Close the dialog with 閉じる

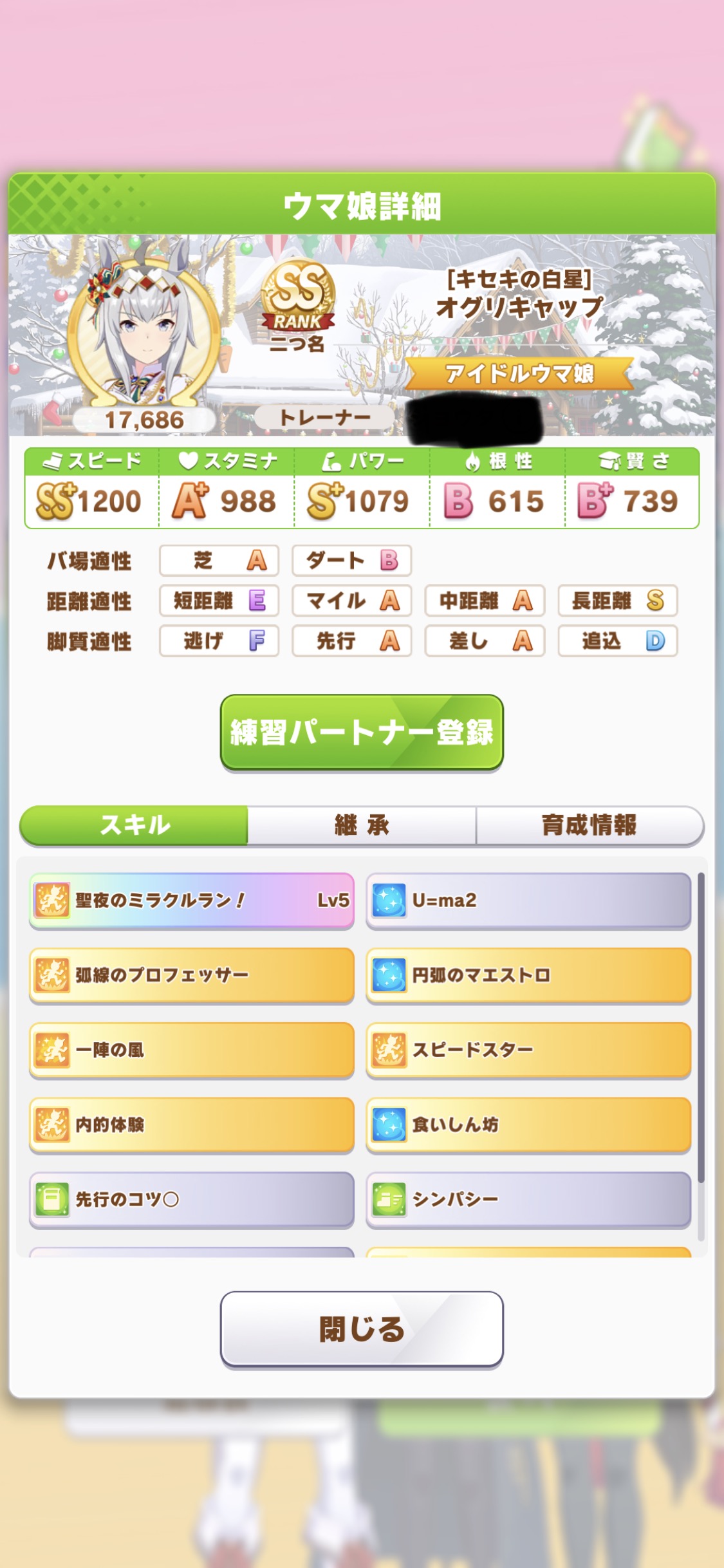point(362,1329)
